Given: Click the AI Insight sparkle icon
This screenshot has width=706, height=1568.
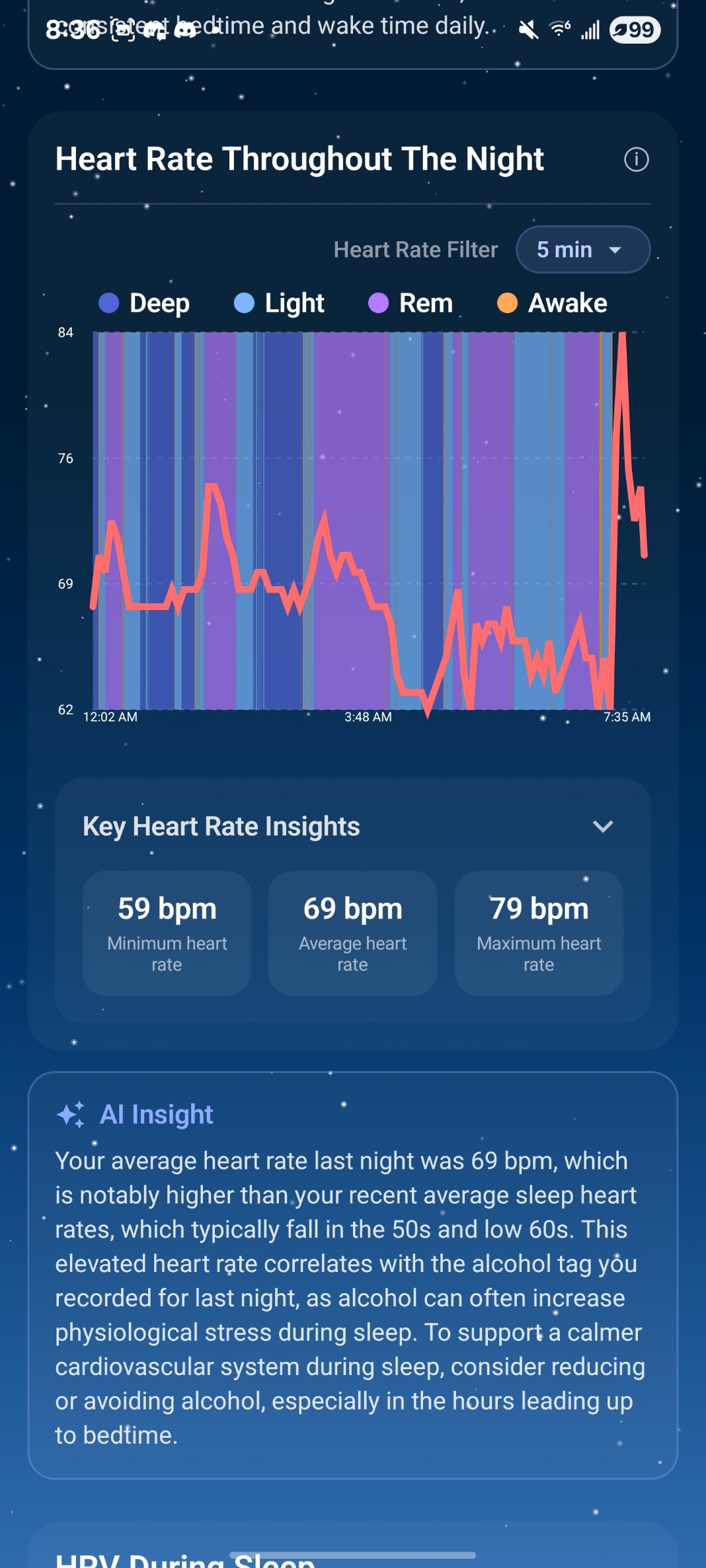Looking at the screenshot, I should 71,1113.
